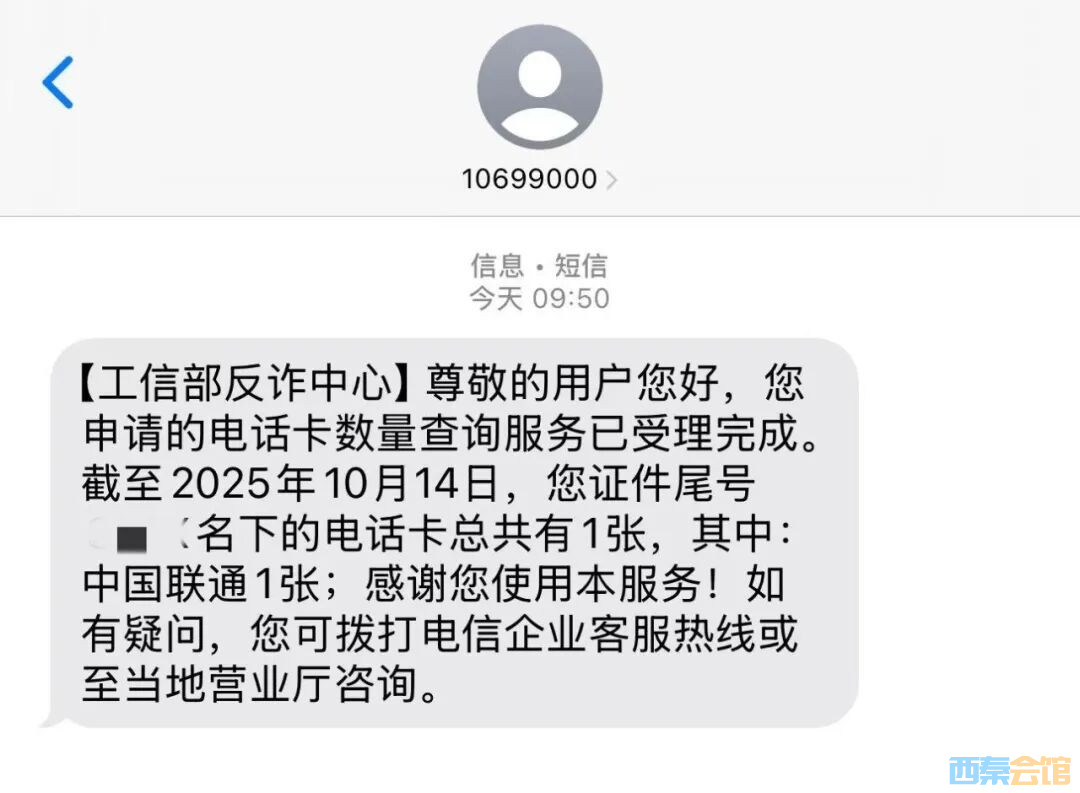Open contact details for 10699000
The image size is (1080, 793).
click(x=539, y=179)
